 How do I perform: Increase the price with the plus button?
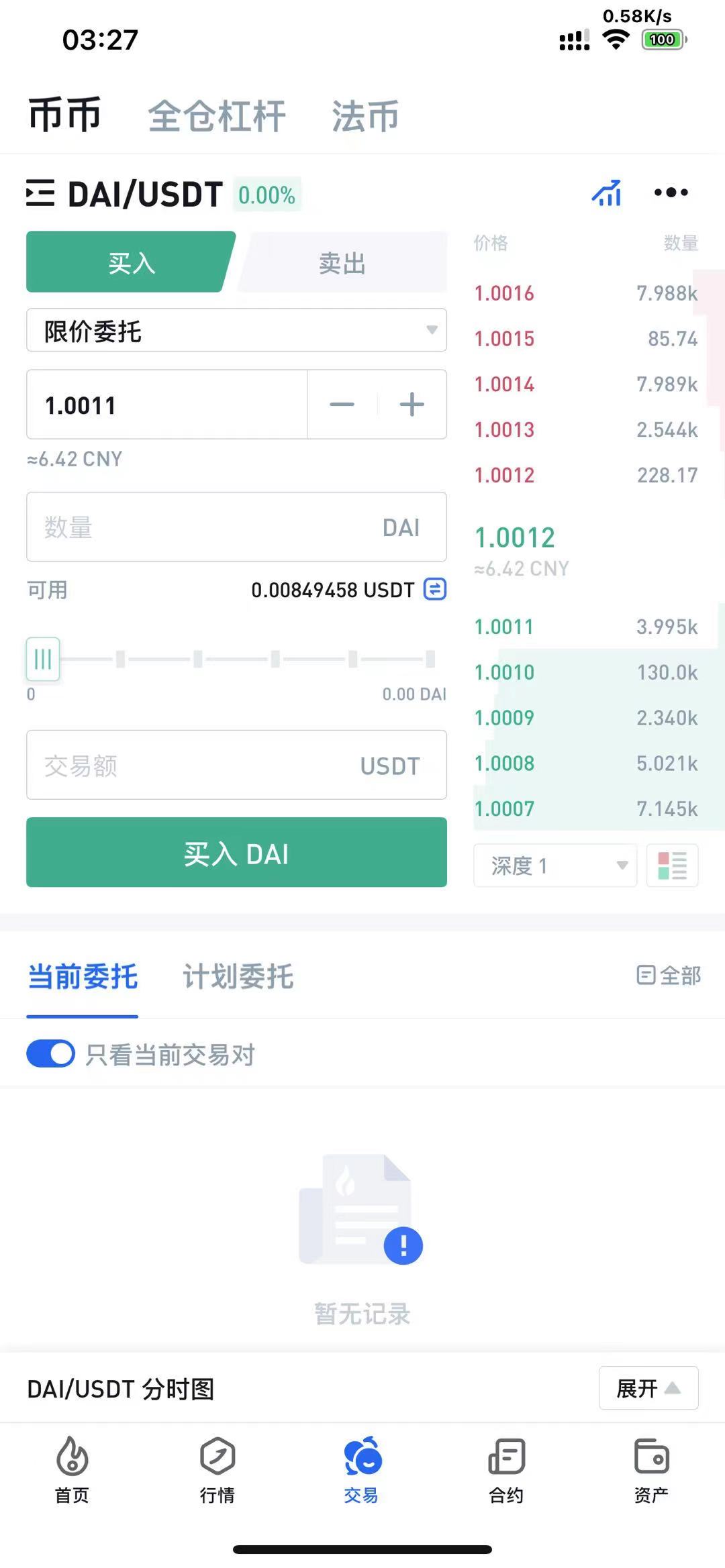tap(412, 405)
